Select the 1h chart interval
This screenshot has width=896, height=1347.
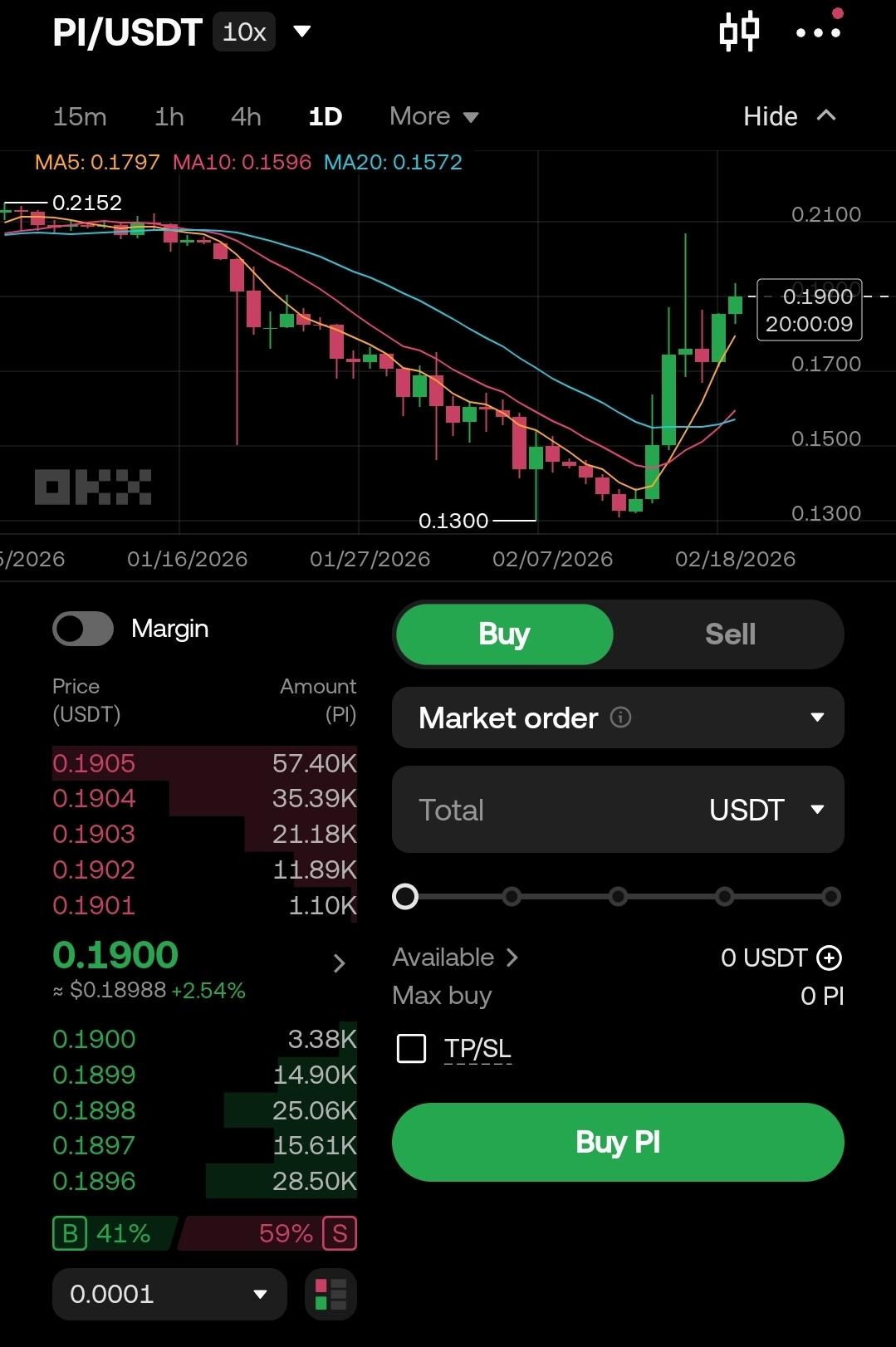click(169, 116)
